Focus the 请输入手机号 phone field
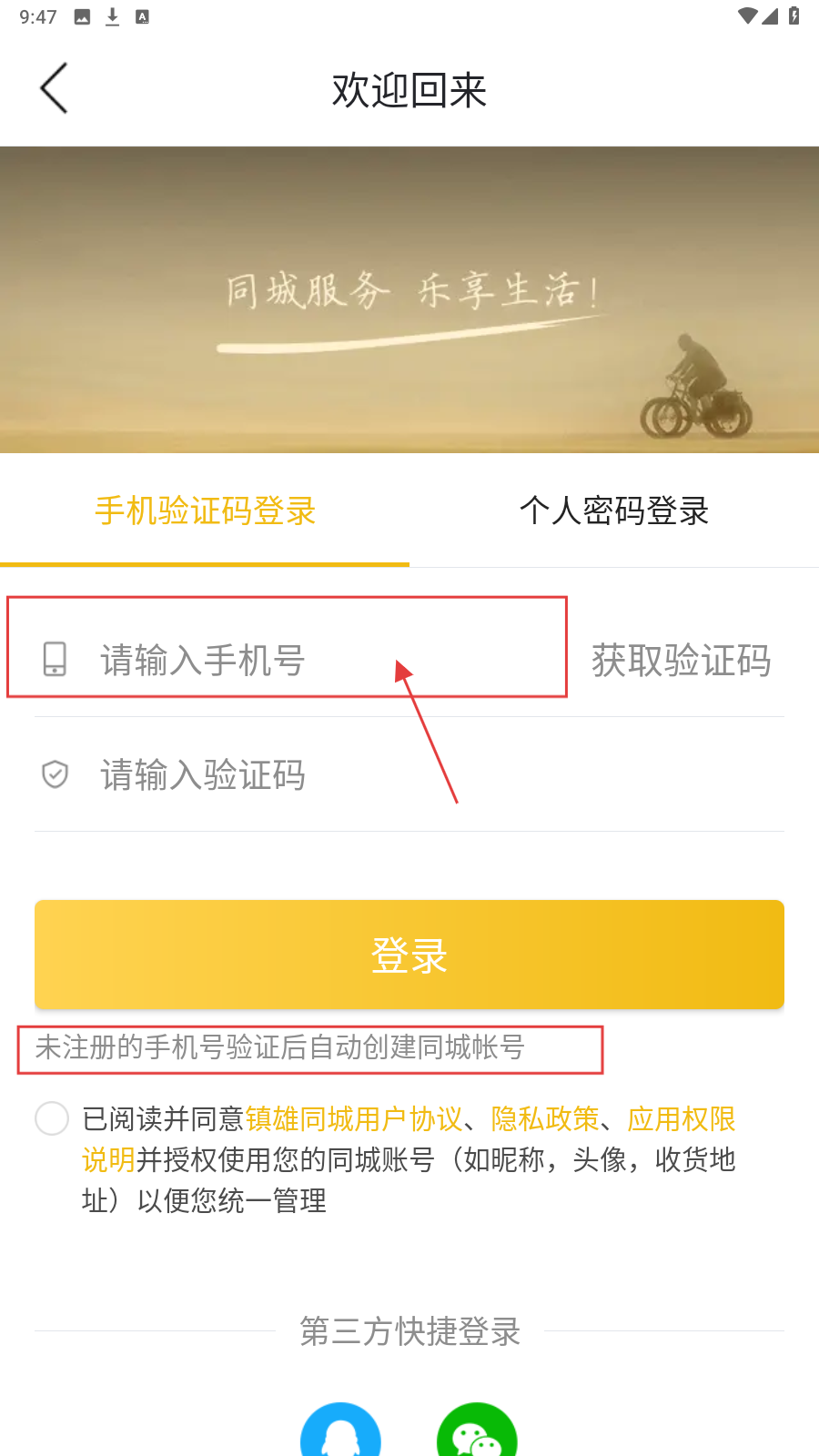 click(x=300, y=660)
